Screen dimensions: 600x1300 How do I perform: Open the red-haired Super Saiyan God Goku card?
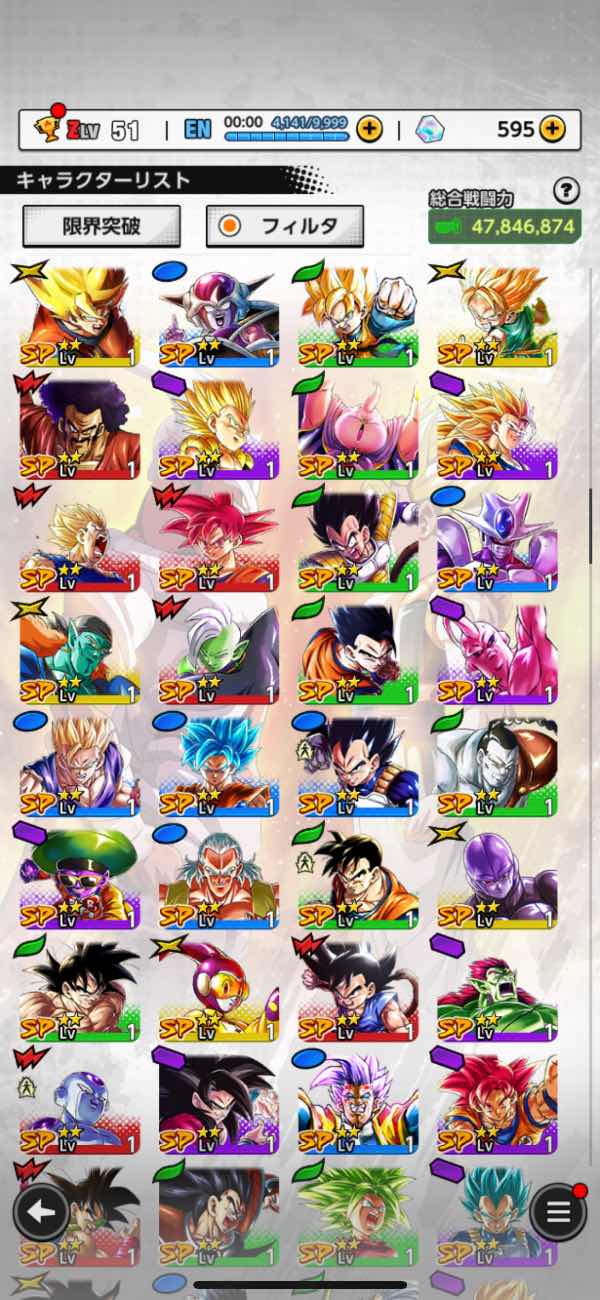point(218,538)
